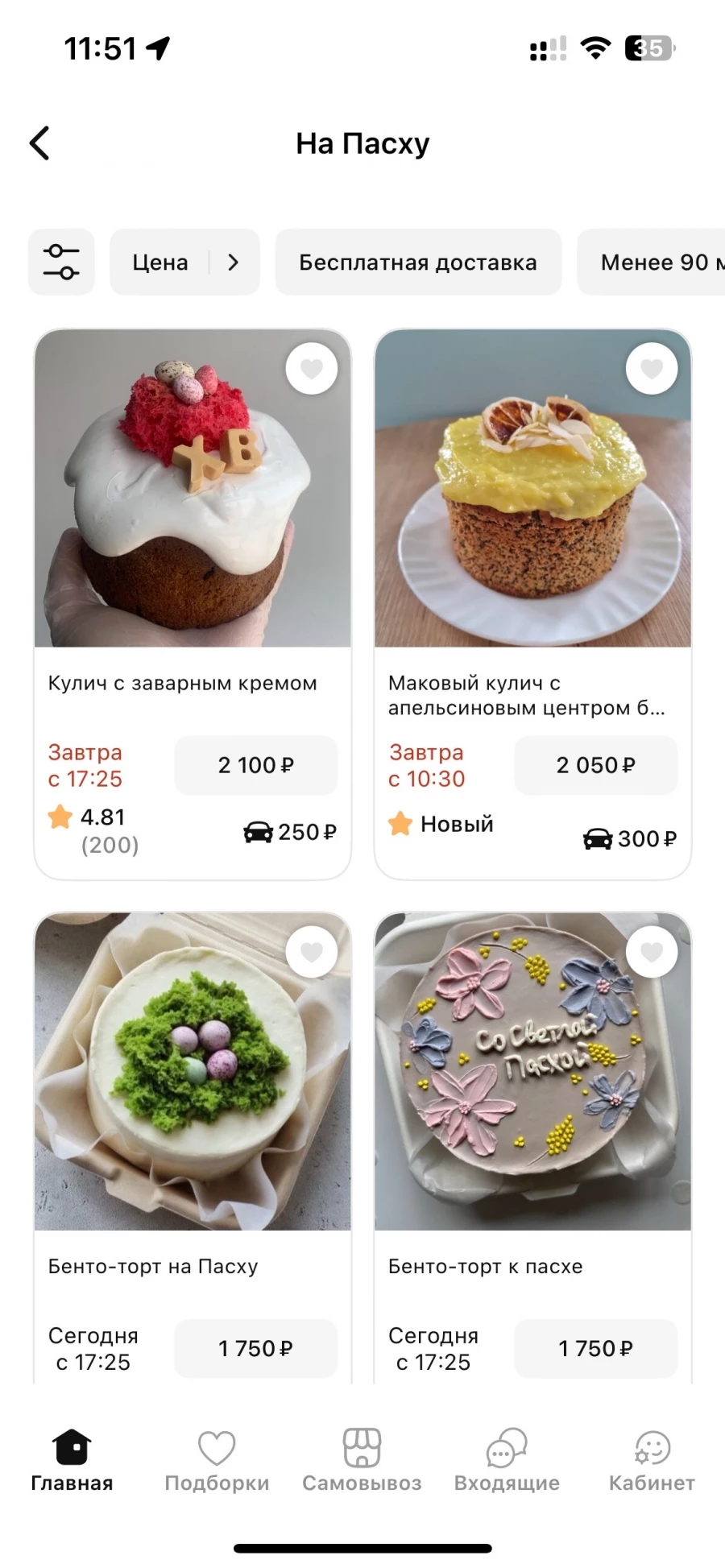The image size is (725, 1568).
Task: Favorite the Маковый кулич product
Action: pos(652,368)
